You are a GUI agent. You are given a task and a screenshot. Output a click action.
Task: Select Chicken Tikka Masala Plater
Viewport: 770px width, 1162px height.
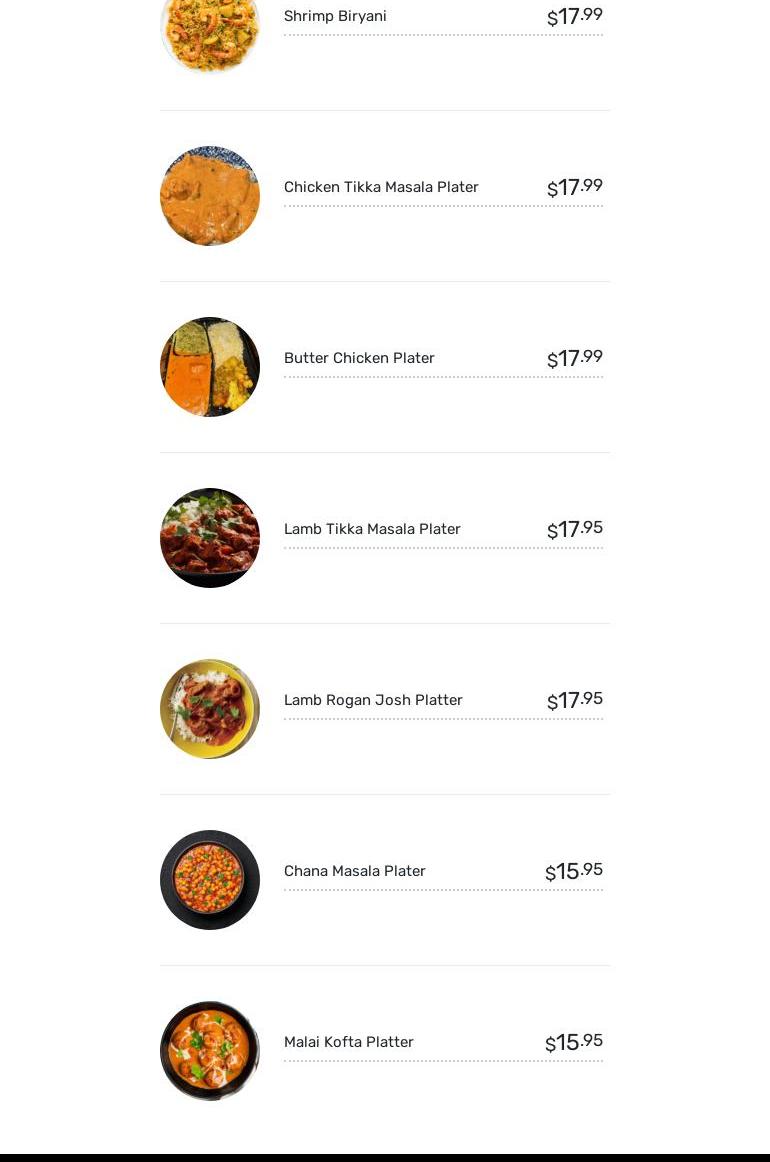(381, 188)
